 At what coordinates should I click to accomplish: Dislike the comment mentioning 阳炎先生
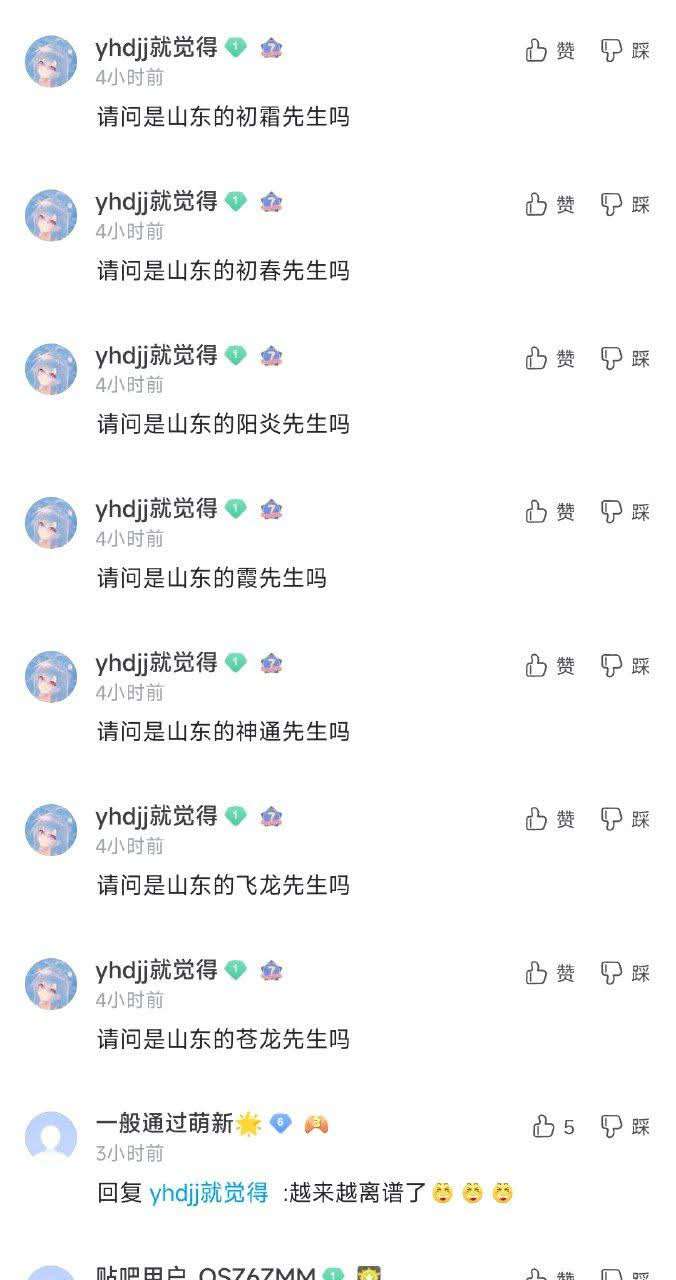[x=625, y=358]
